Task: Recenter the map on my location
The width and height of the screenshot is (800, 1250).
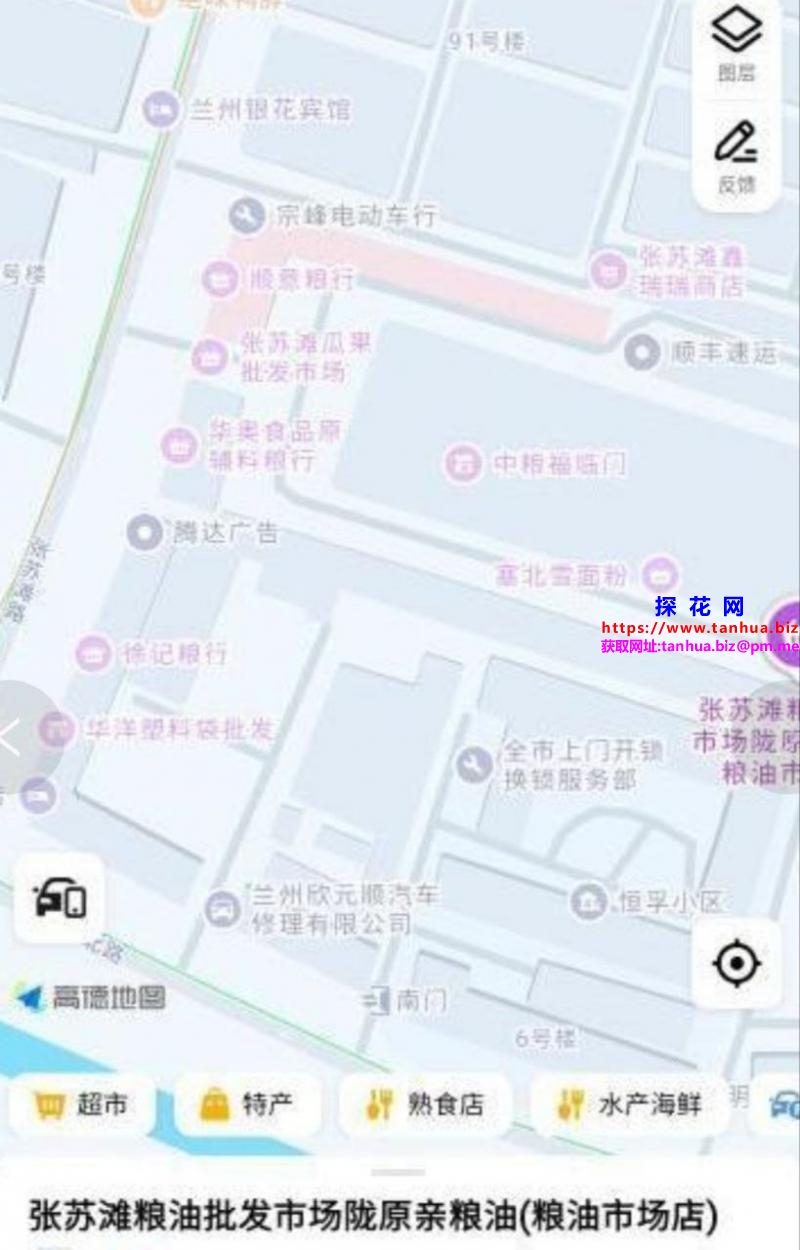Action: (737, 964)
